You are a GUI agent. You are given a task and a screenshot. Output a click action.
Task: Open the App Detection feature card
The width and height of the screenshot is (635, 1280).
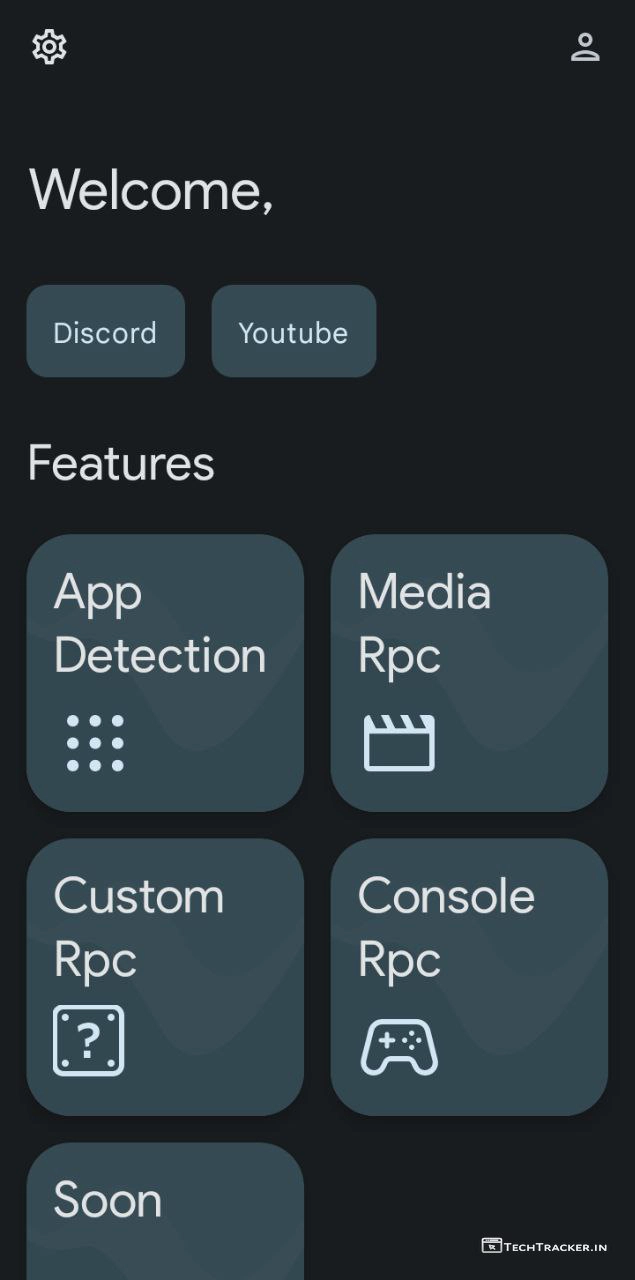pos(165,672)
